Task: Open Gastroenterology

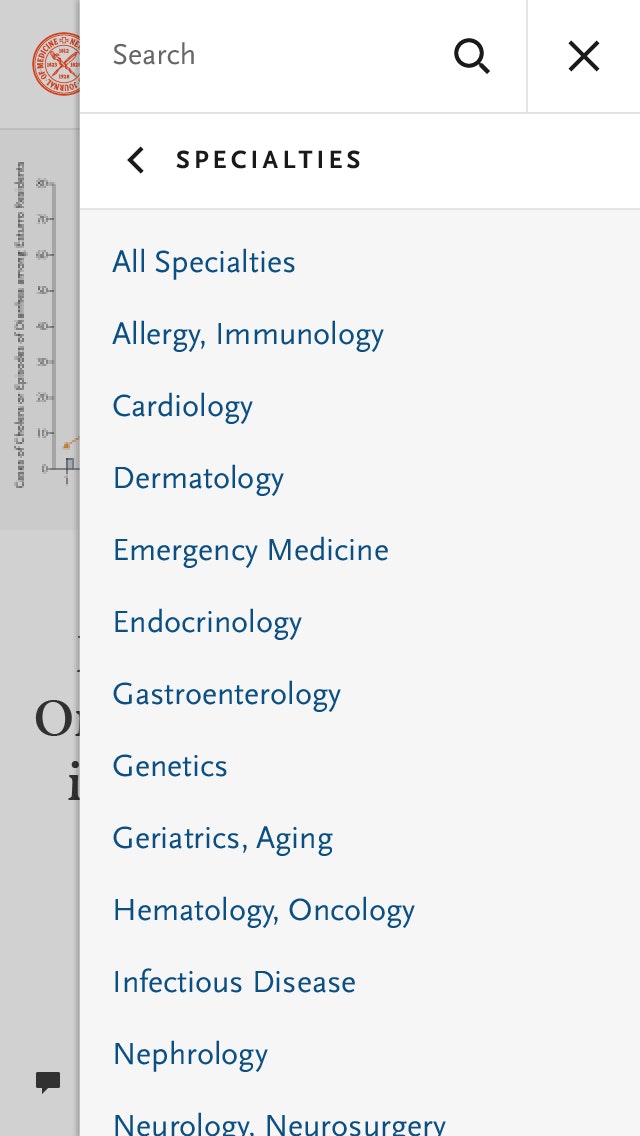Action: [227, 694]
